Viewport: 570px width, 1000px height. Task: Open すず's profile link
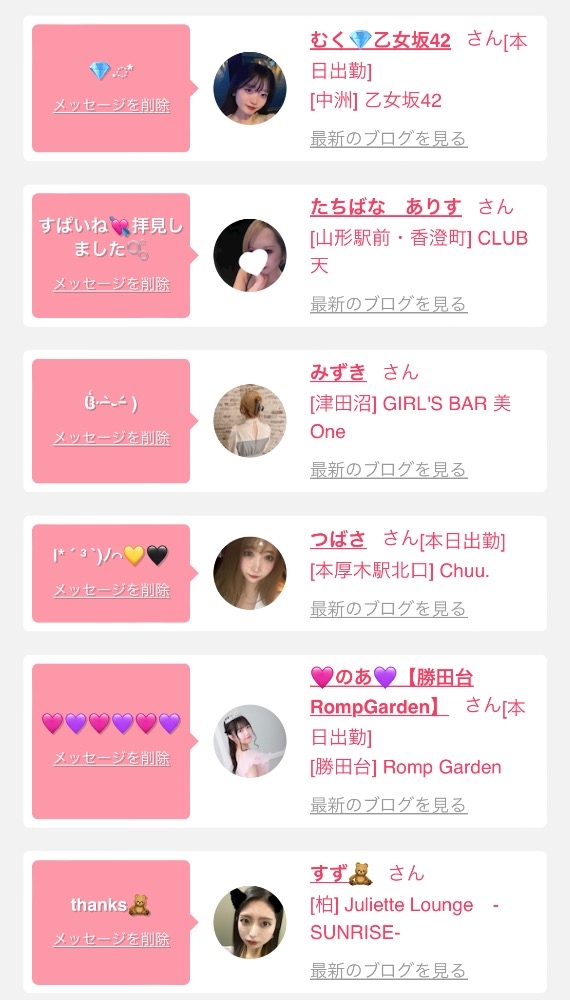point(341,873)
